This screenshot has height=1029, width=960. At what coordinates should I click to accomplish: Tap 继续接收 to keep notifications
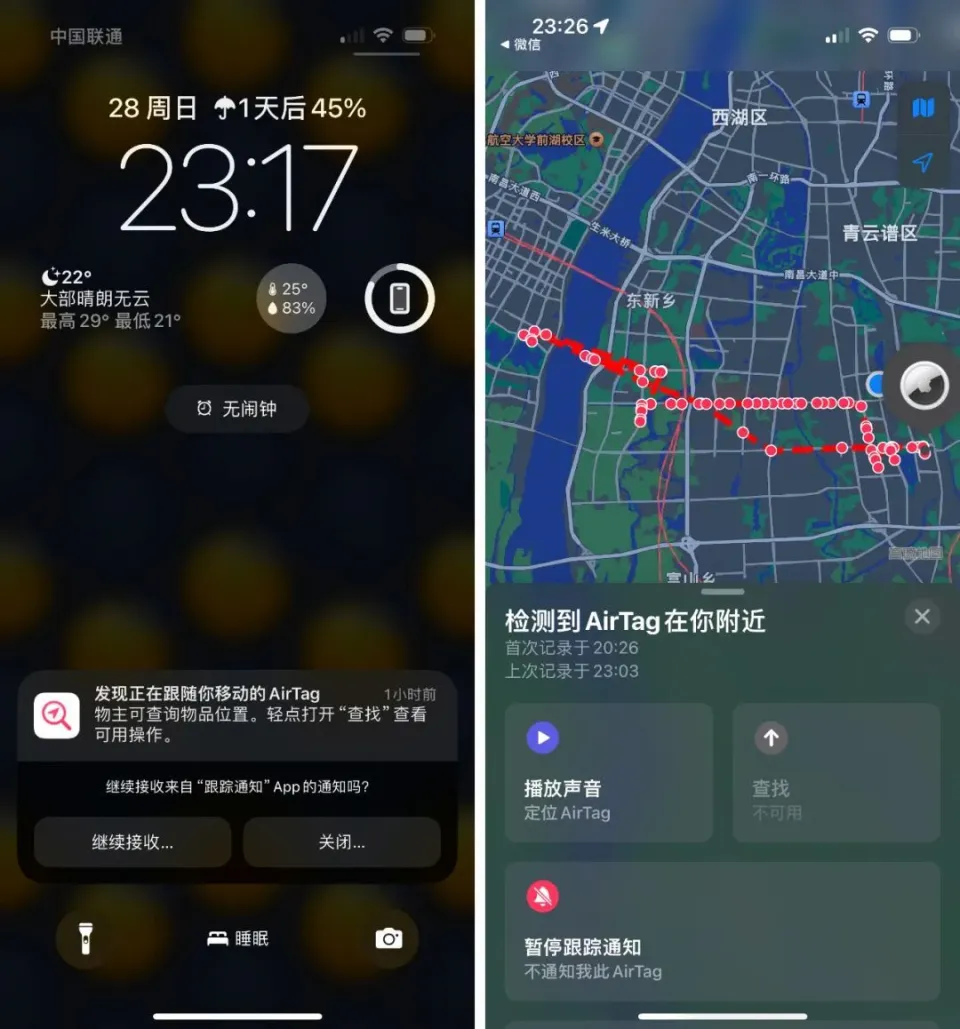click(133, 842)
